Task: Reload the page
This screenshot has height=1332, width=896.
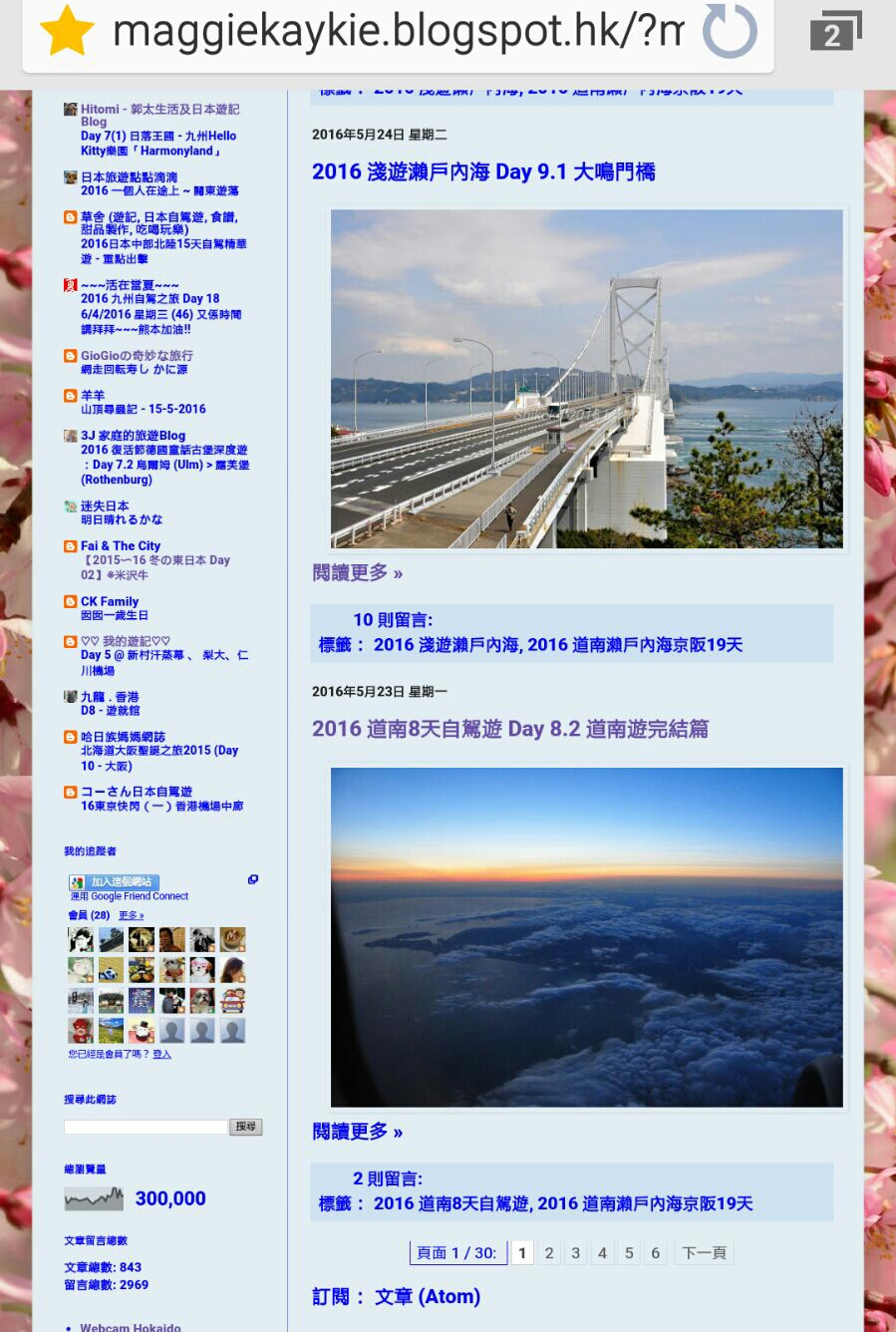Action: tap(730, 31)
